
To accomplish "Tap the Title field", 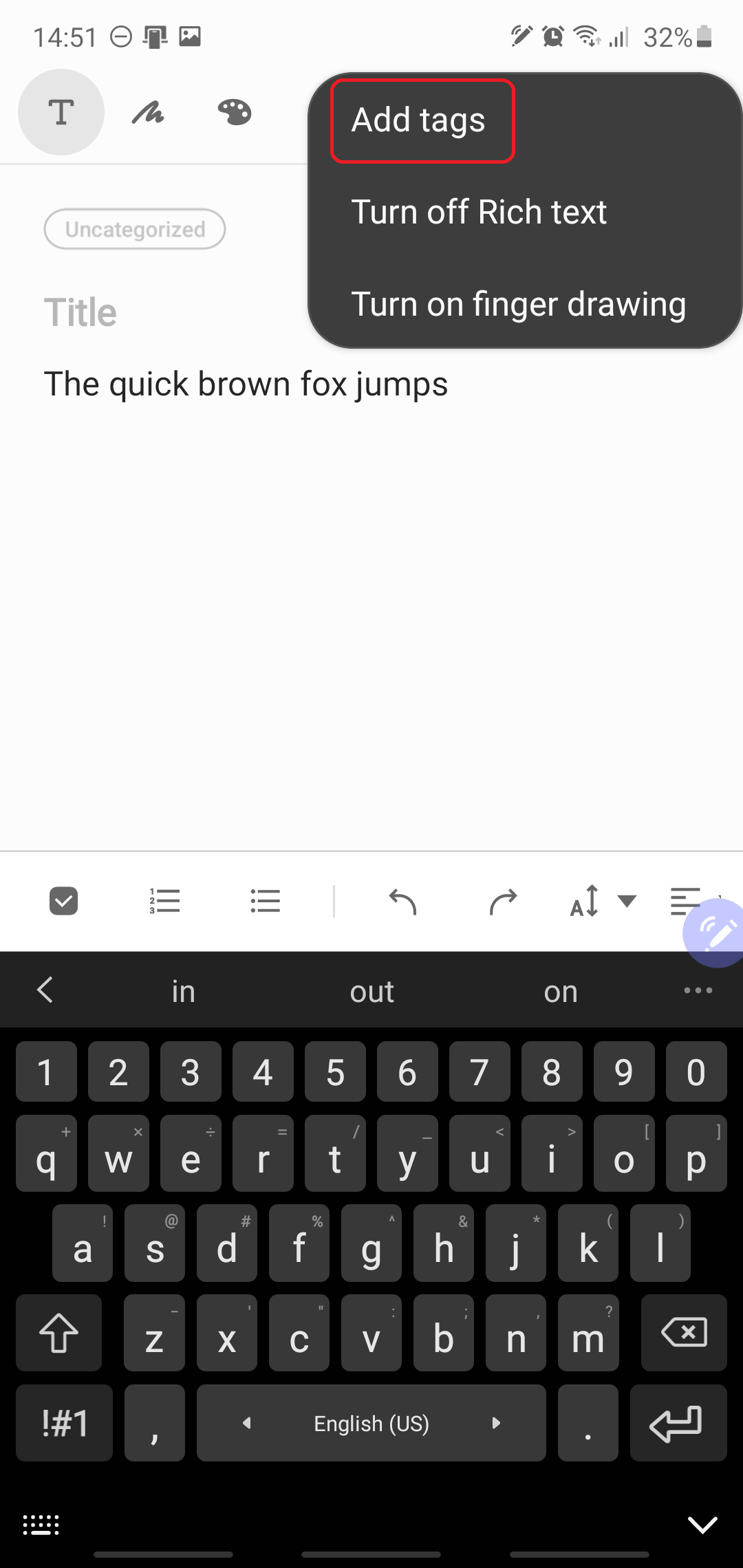I will point(81,313).
